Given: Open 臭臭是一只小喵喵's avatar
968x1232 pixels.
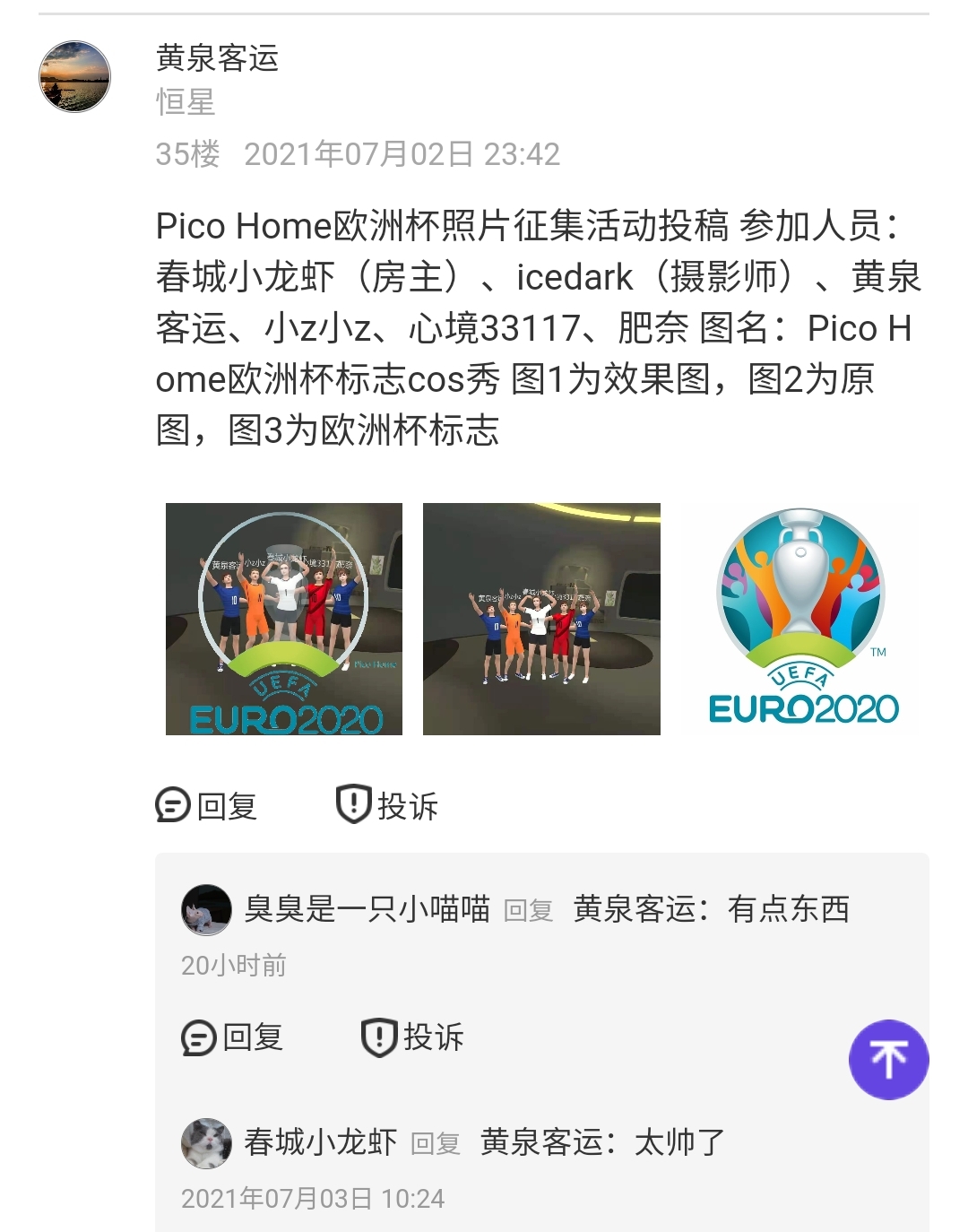Looking at the screenshot, I should coord(207,910).
